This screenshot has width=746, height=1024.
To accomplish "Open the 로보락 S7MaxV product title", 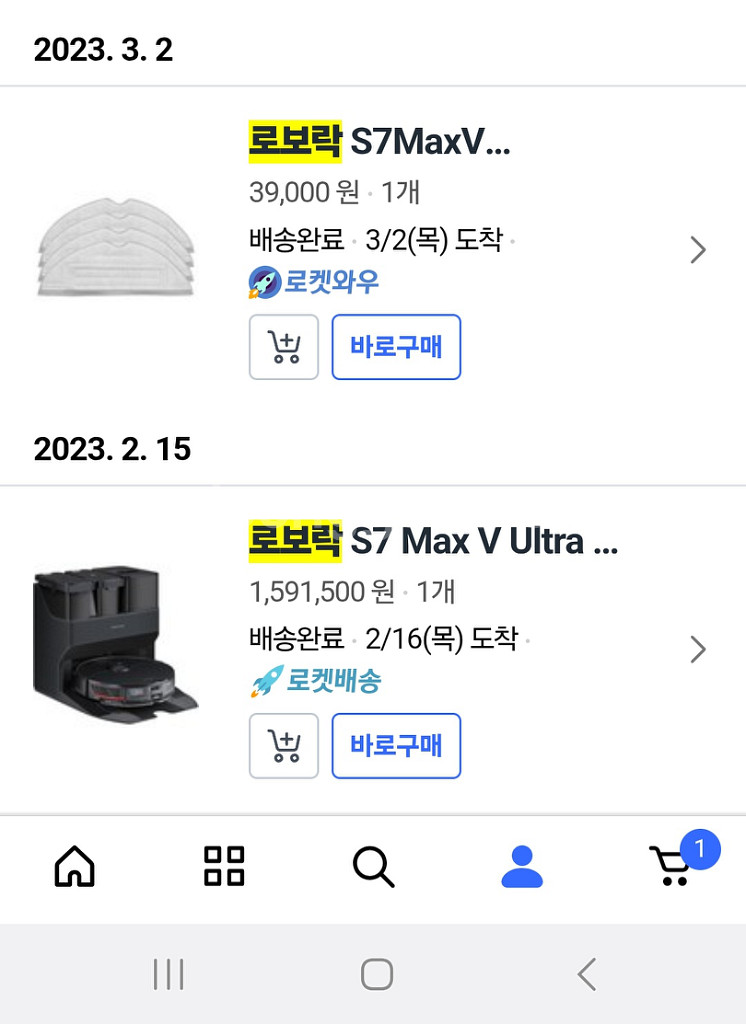I will click(x=380, y=141).
